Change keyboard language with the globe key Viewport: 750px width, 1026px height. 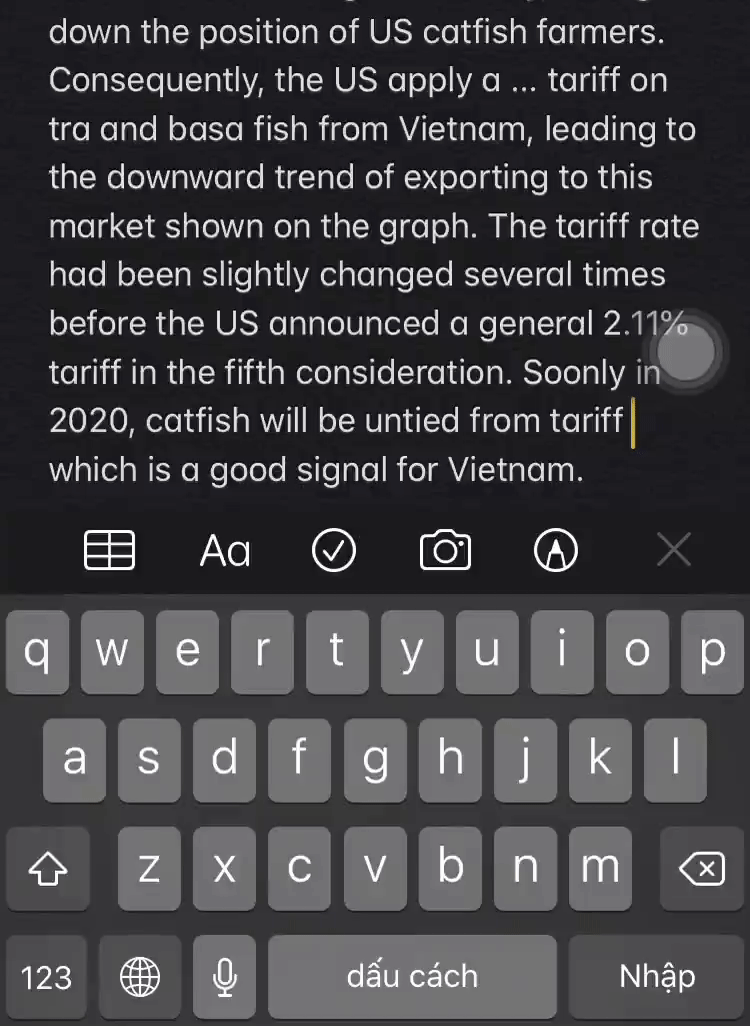click(140, 977)
